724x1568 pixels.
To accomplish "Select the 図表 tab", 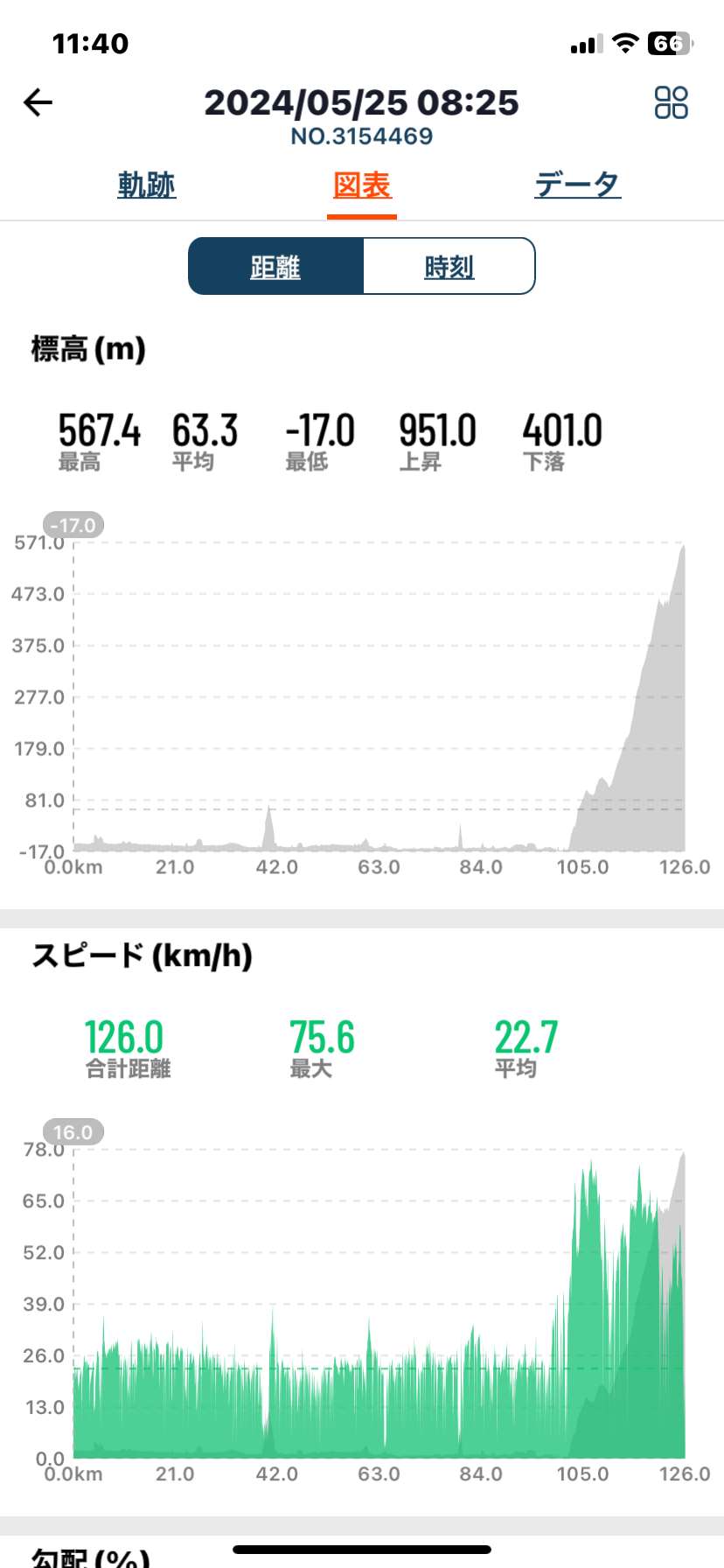I will click(x=362, y=185).
